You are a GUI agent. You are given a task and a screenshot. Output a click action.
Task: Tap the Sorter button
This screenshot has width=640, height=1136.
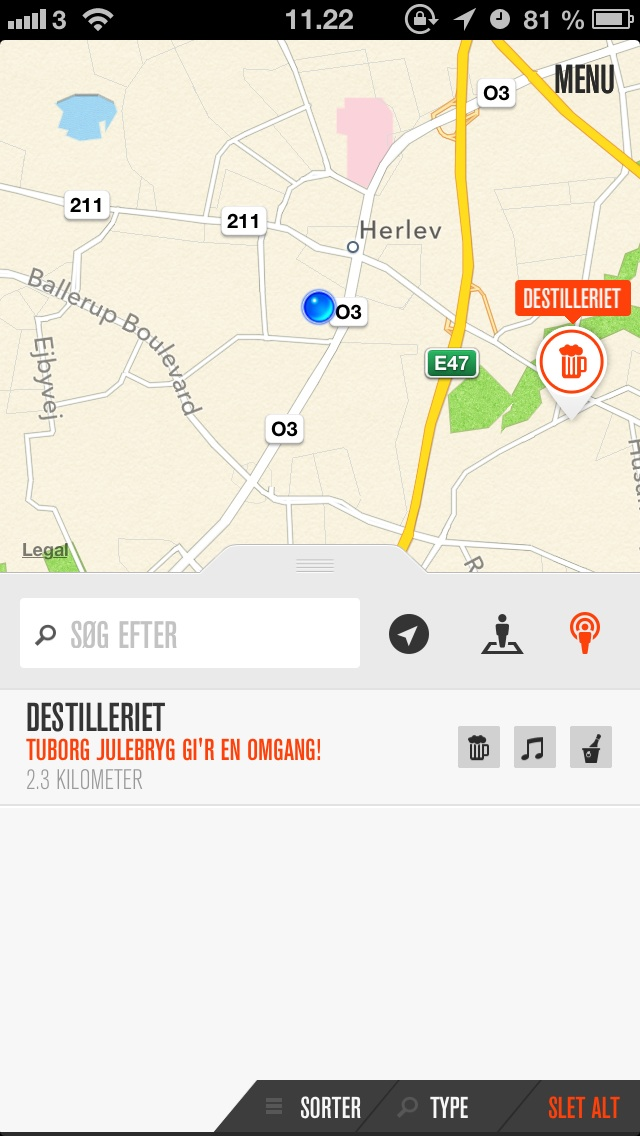(316, 1108)
